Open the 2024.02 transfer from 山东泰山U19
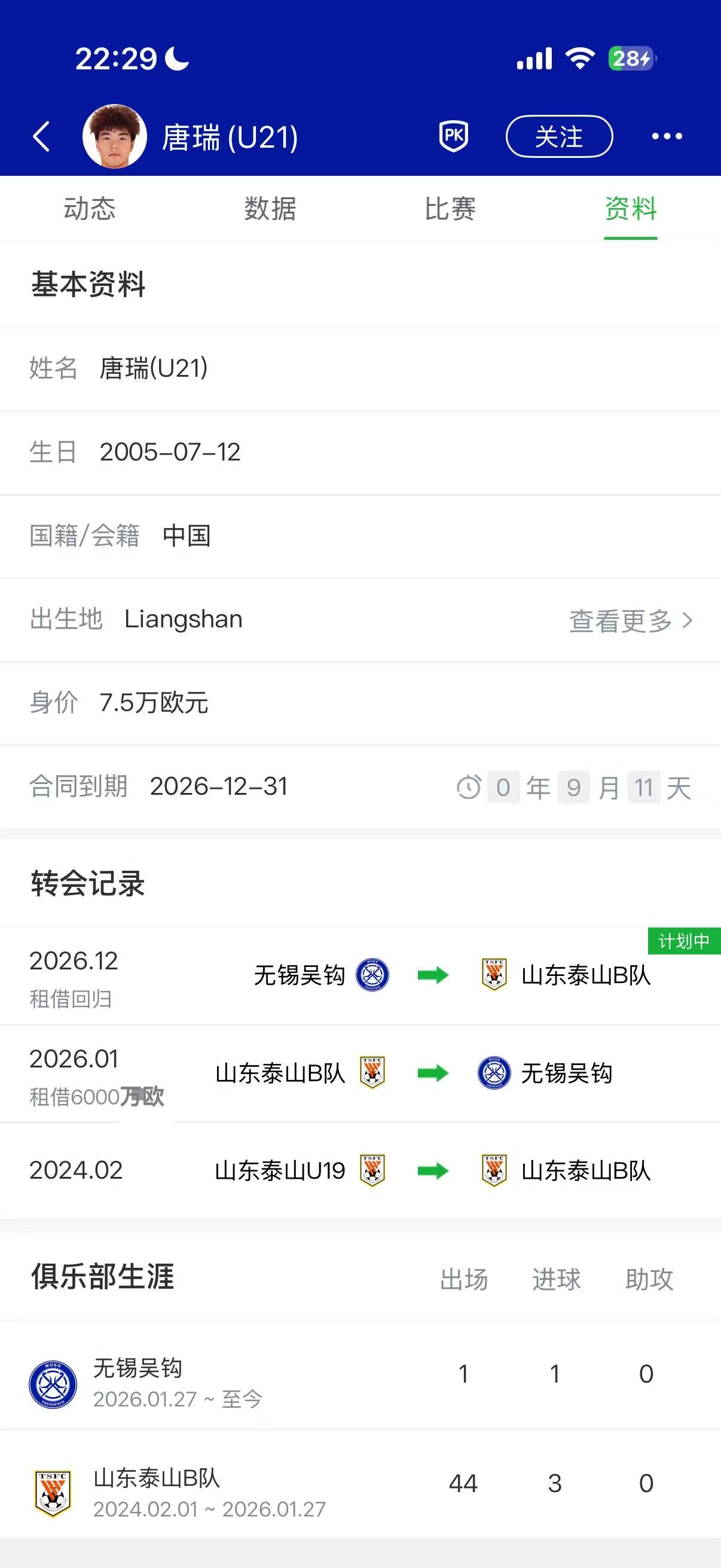Viewport: 721px width, 1568px height. (x=360, y=1170)
